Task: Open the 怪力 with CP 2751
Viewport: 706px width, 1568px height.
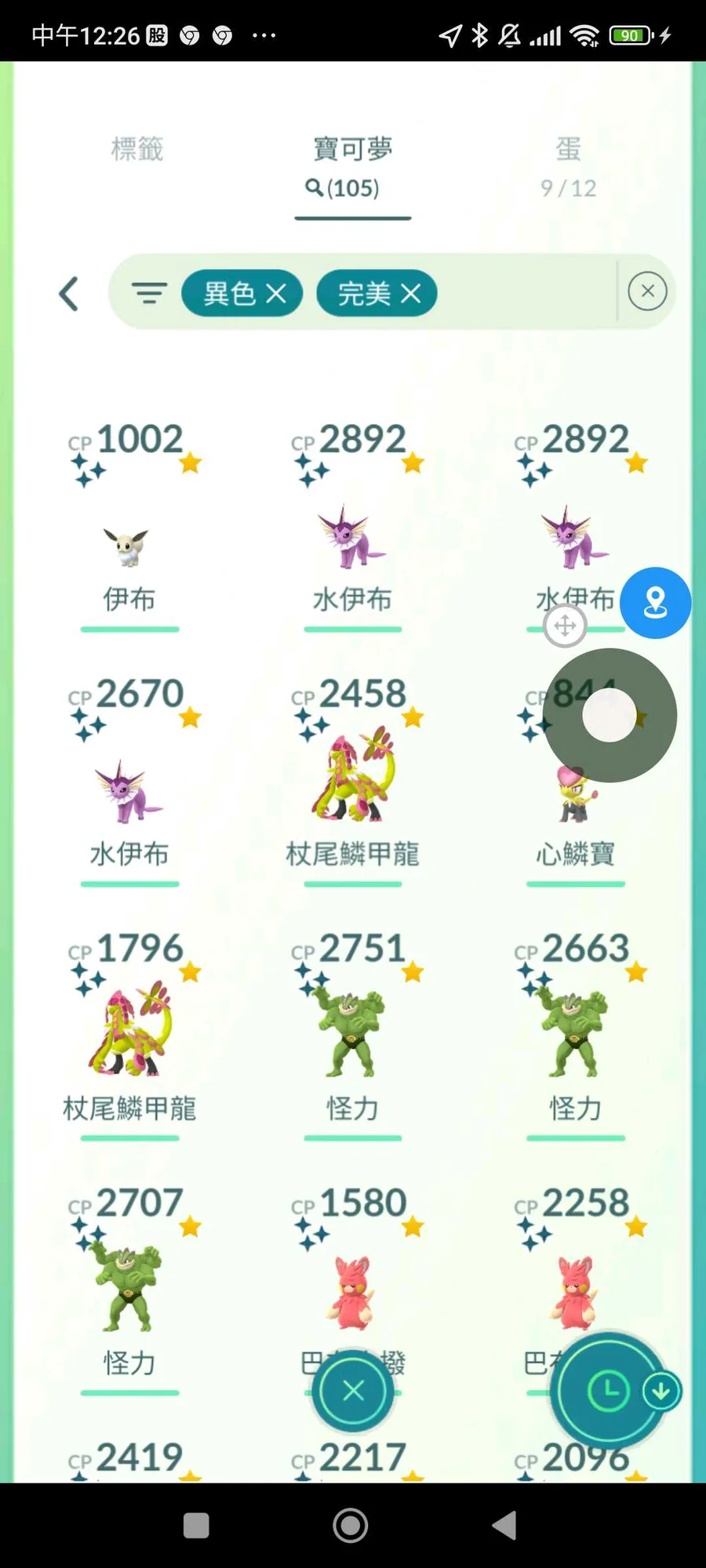Action: [352, 1035]
